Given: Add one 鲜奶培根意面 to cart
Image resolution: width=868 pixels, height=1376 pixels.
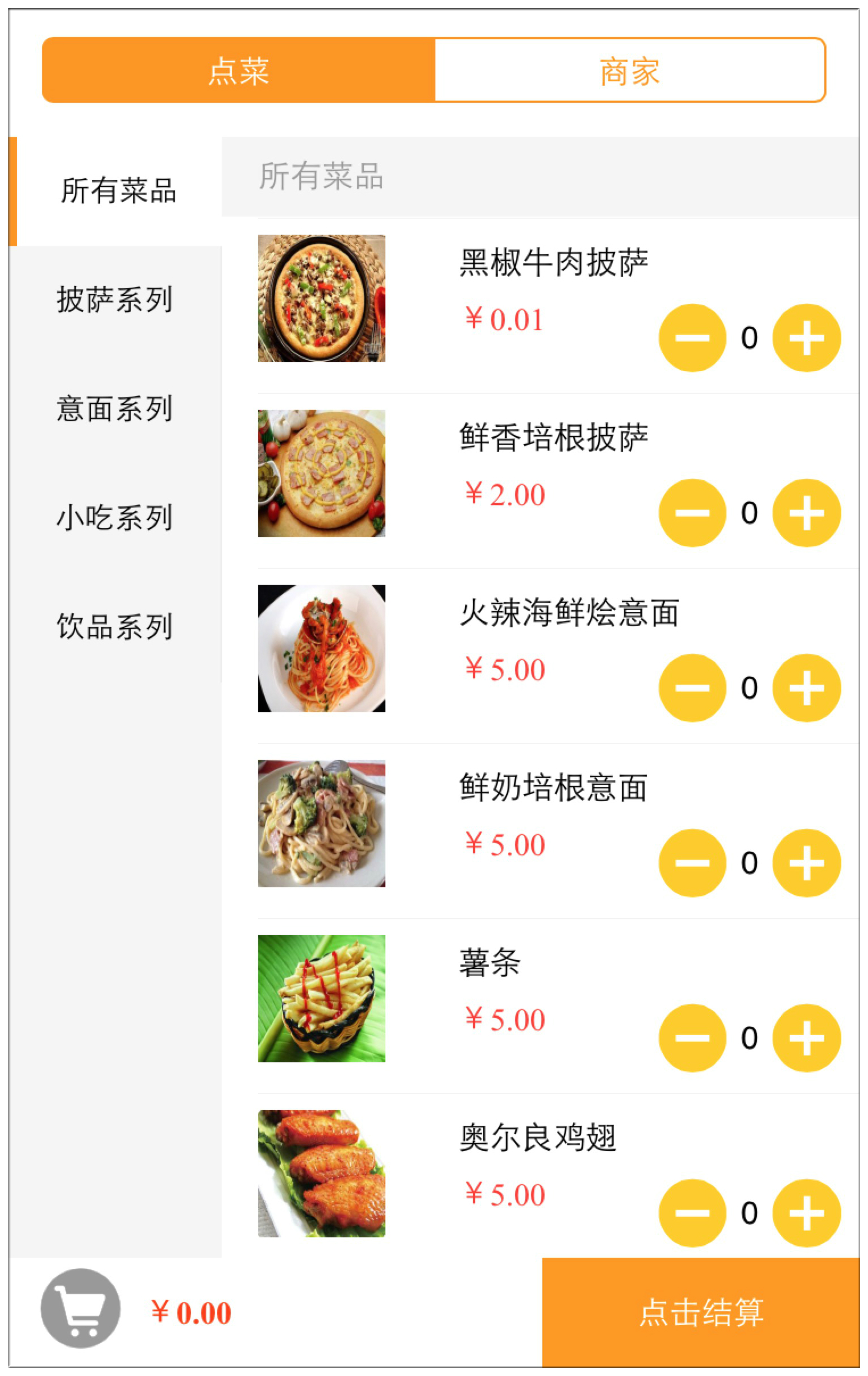Looking at the screenshot, I should 806,863.
